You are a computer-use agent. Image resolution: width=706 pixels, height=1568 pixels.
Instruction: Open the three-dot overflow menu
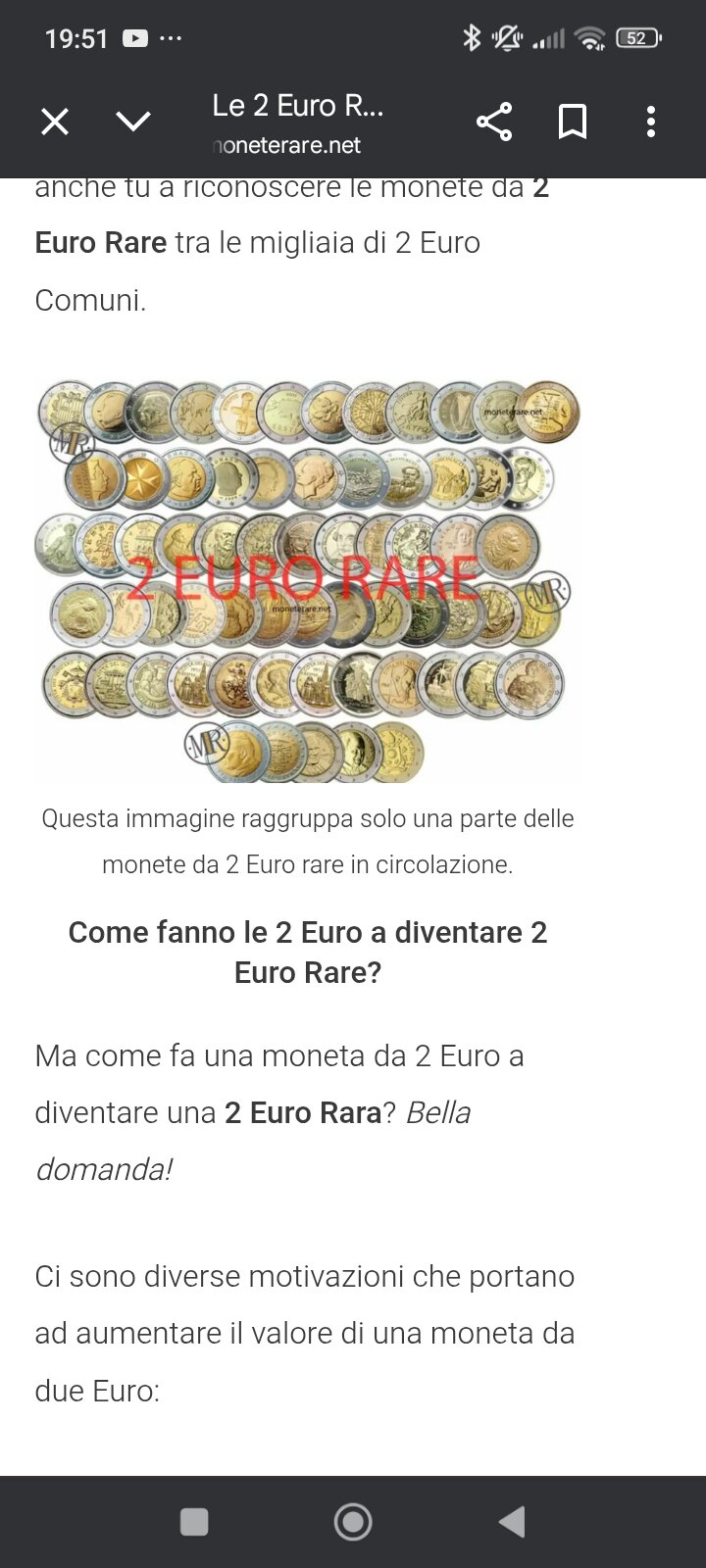651,122
